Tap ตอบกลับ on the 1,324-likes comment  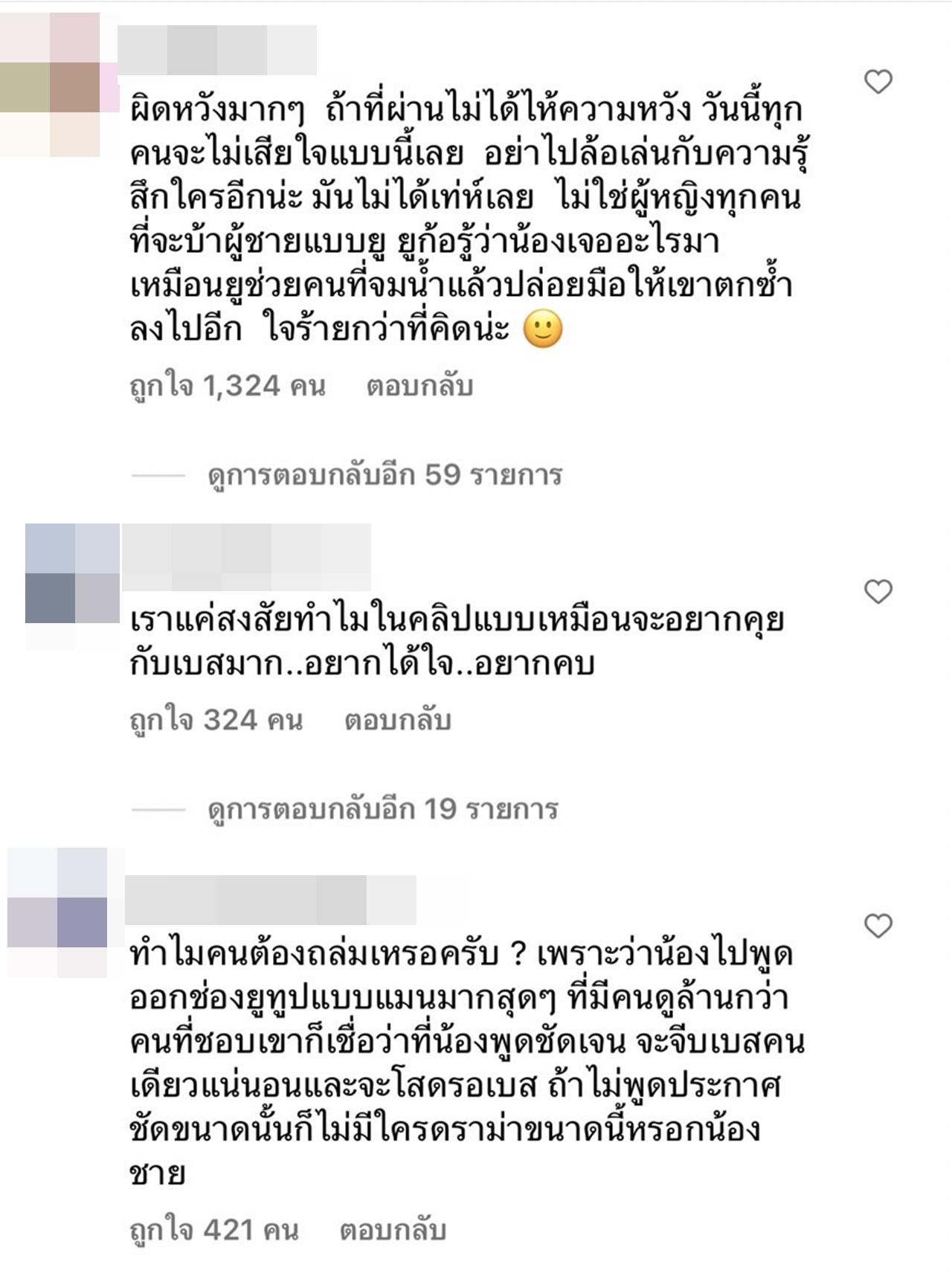(x=419, y=387)
